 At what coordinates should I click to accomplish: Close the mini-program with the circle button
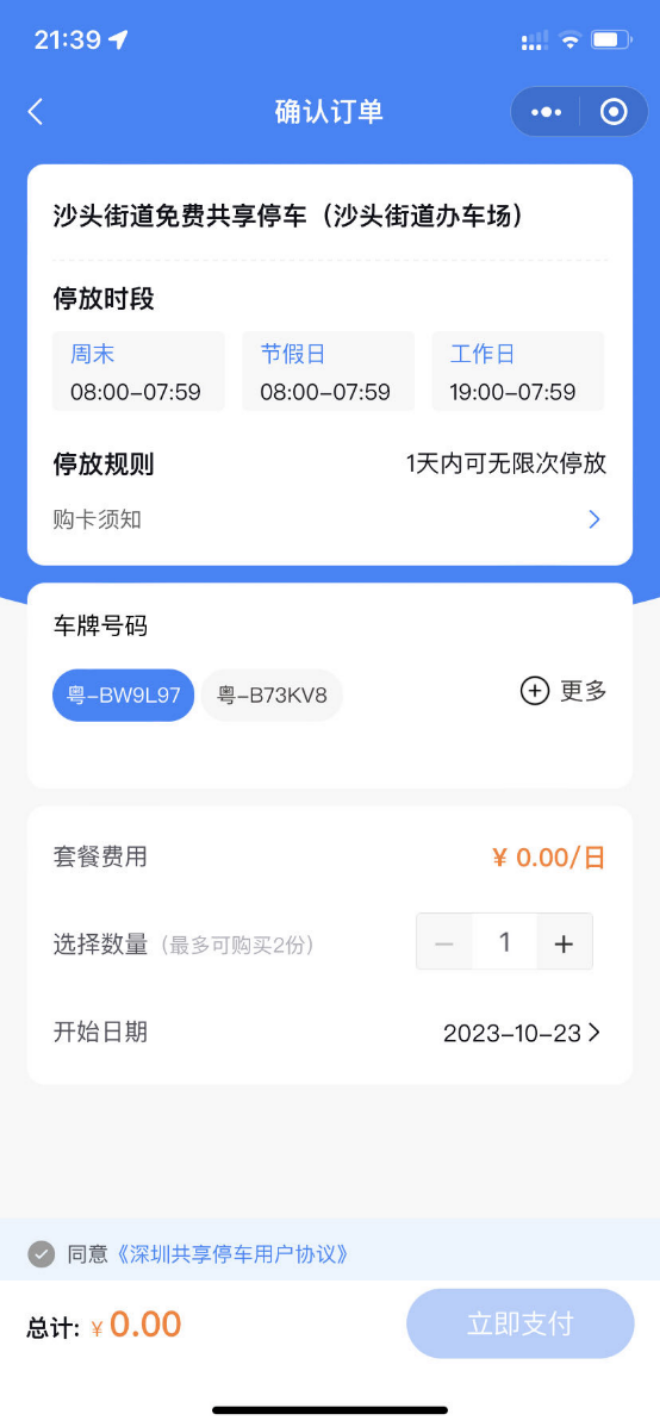[614, 112]
